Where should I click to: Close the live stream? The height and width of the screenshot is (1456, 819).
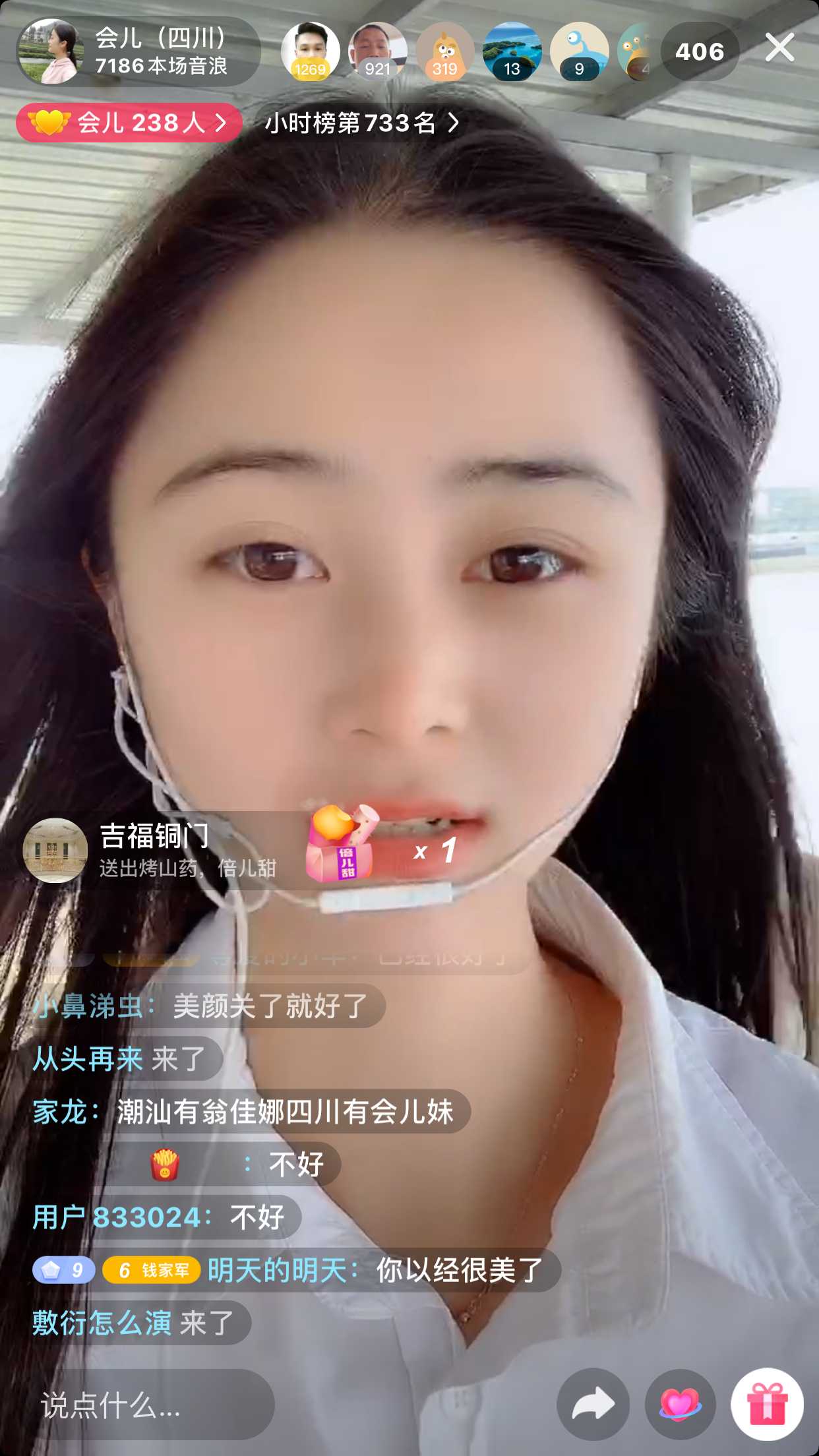point(779,48)
